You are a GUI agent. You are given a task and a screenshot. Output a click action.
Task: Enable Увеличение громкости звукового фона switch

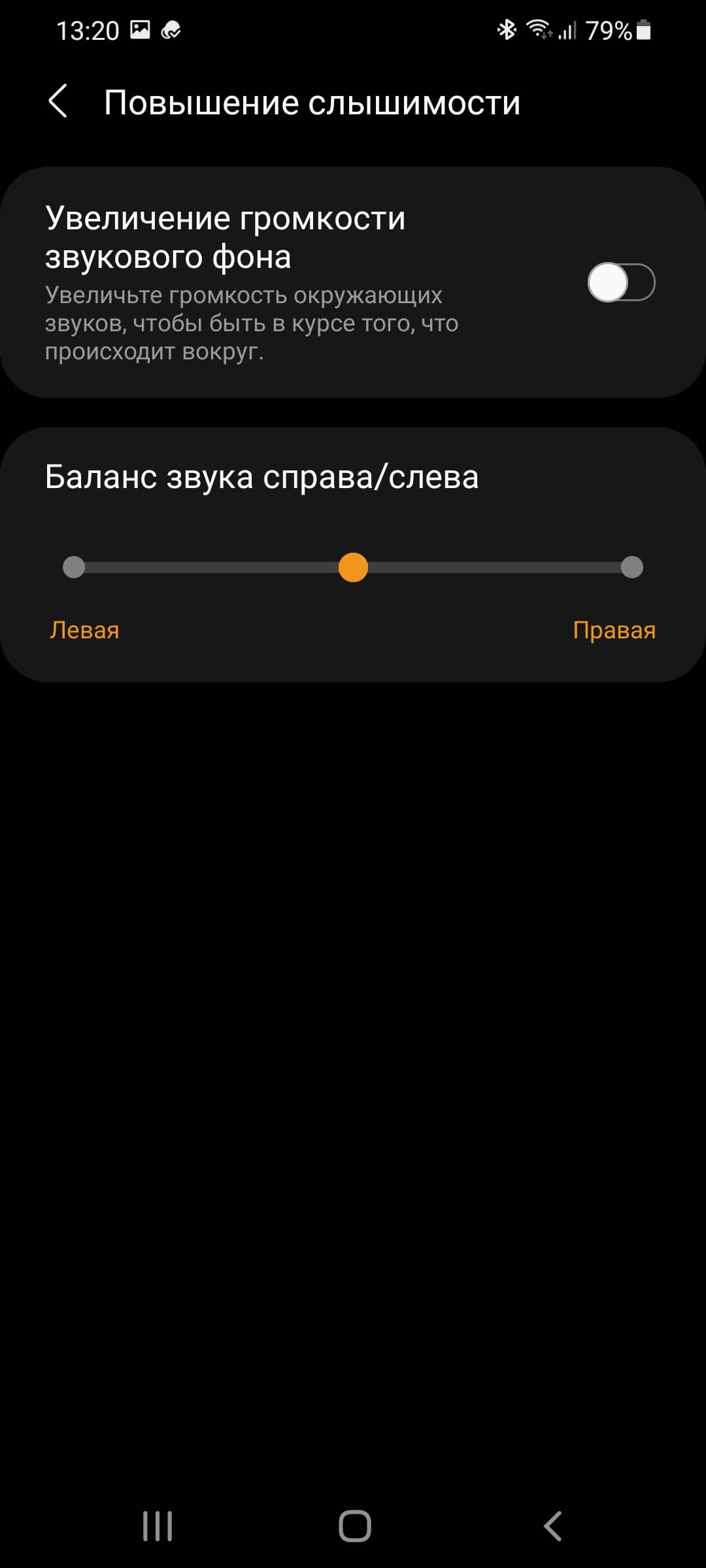621,282
